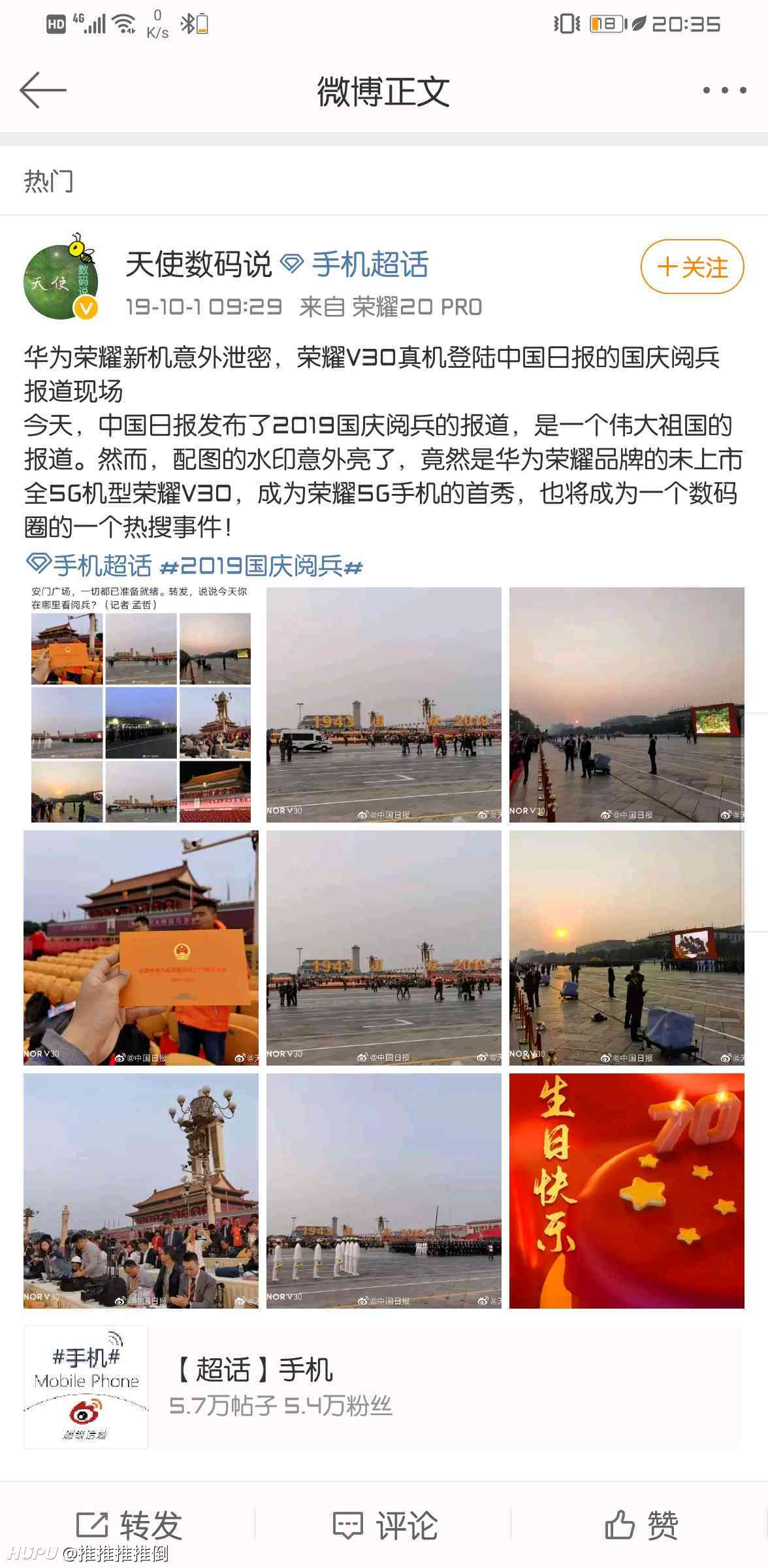Open the red 生日快乐 70 image
The height and width of the screenshot is (1568, 768).
point(627,1190)
